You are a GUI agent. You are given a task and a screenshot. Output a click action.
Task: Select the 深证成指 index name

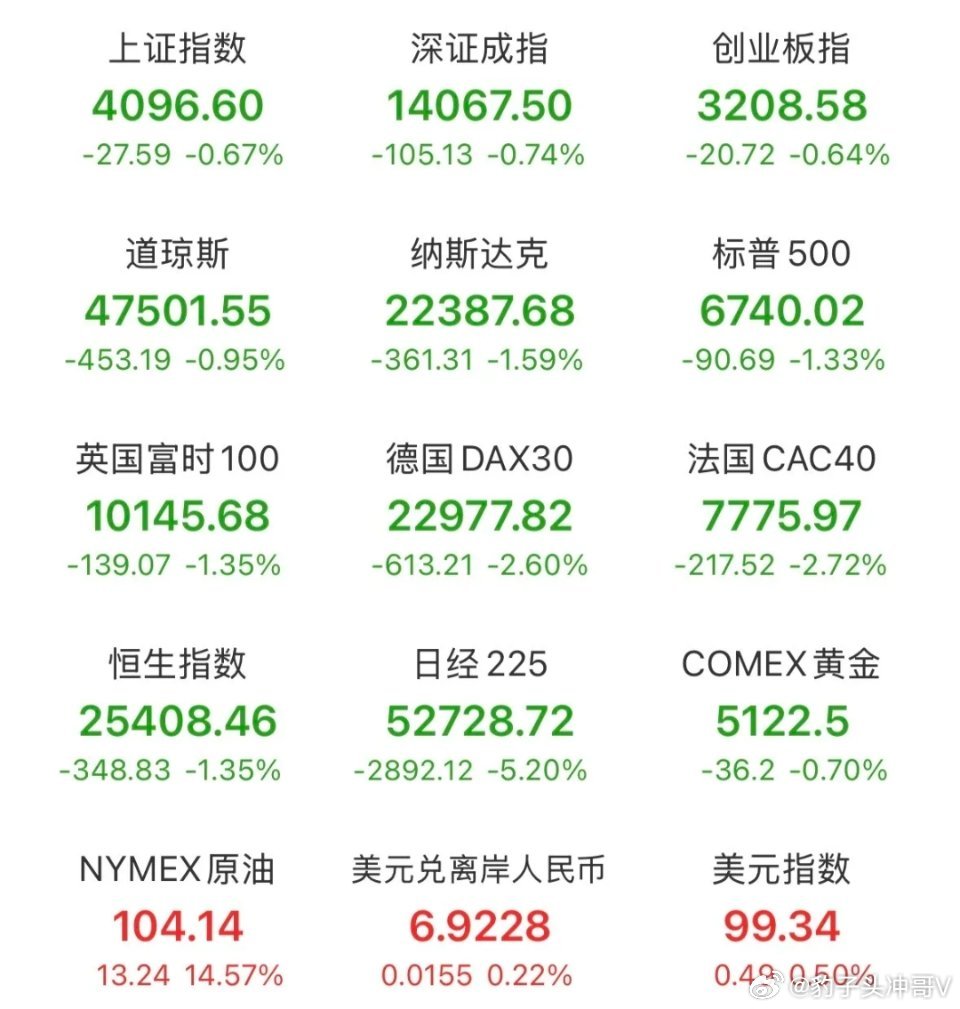tap(478, 48)
